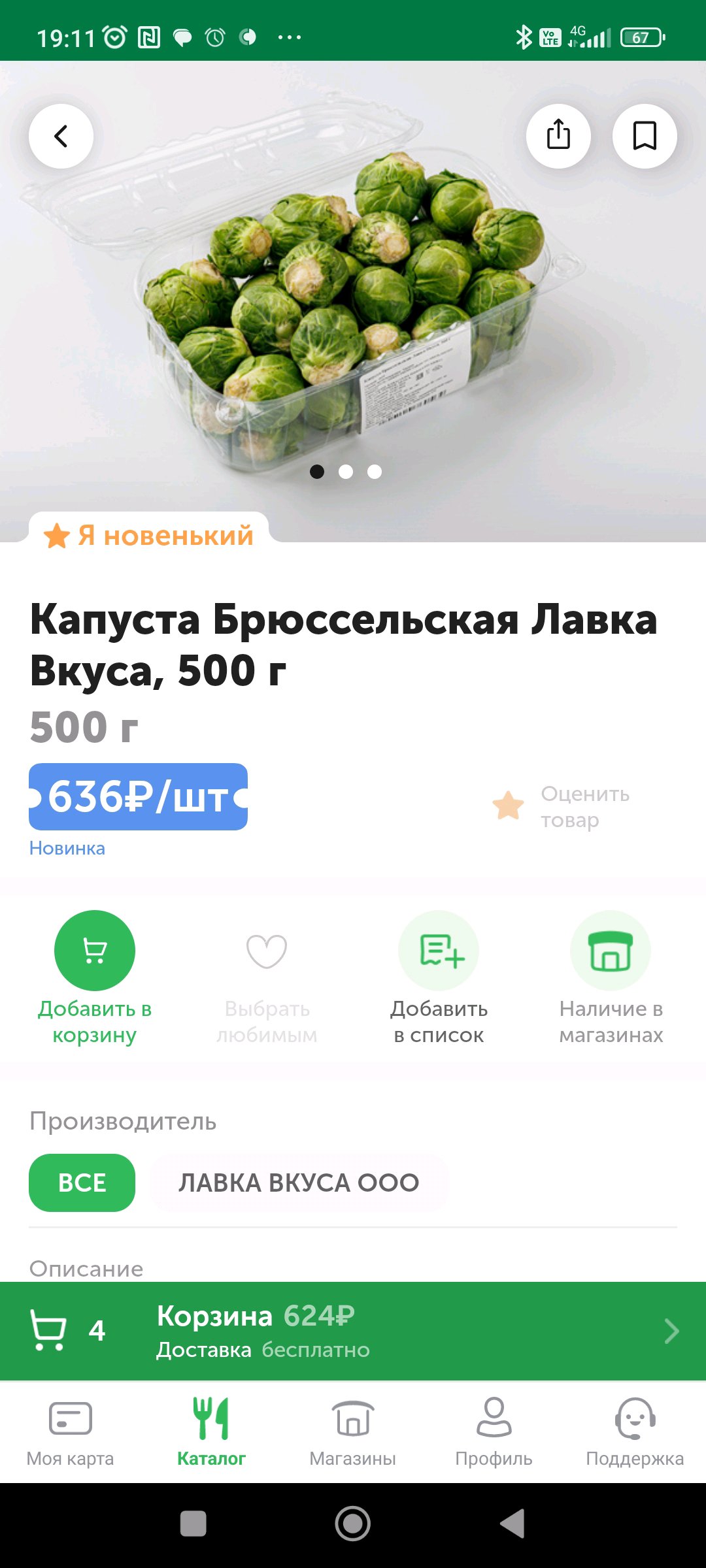
Task: Mark as favorite via Выбрать любимым
Action: pyautogui.click(x=267, y=978)
